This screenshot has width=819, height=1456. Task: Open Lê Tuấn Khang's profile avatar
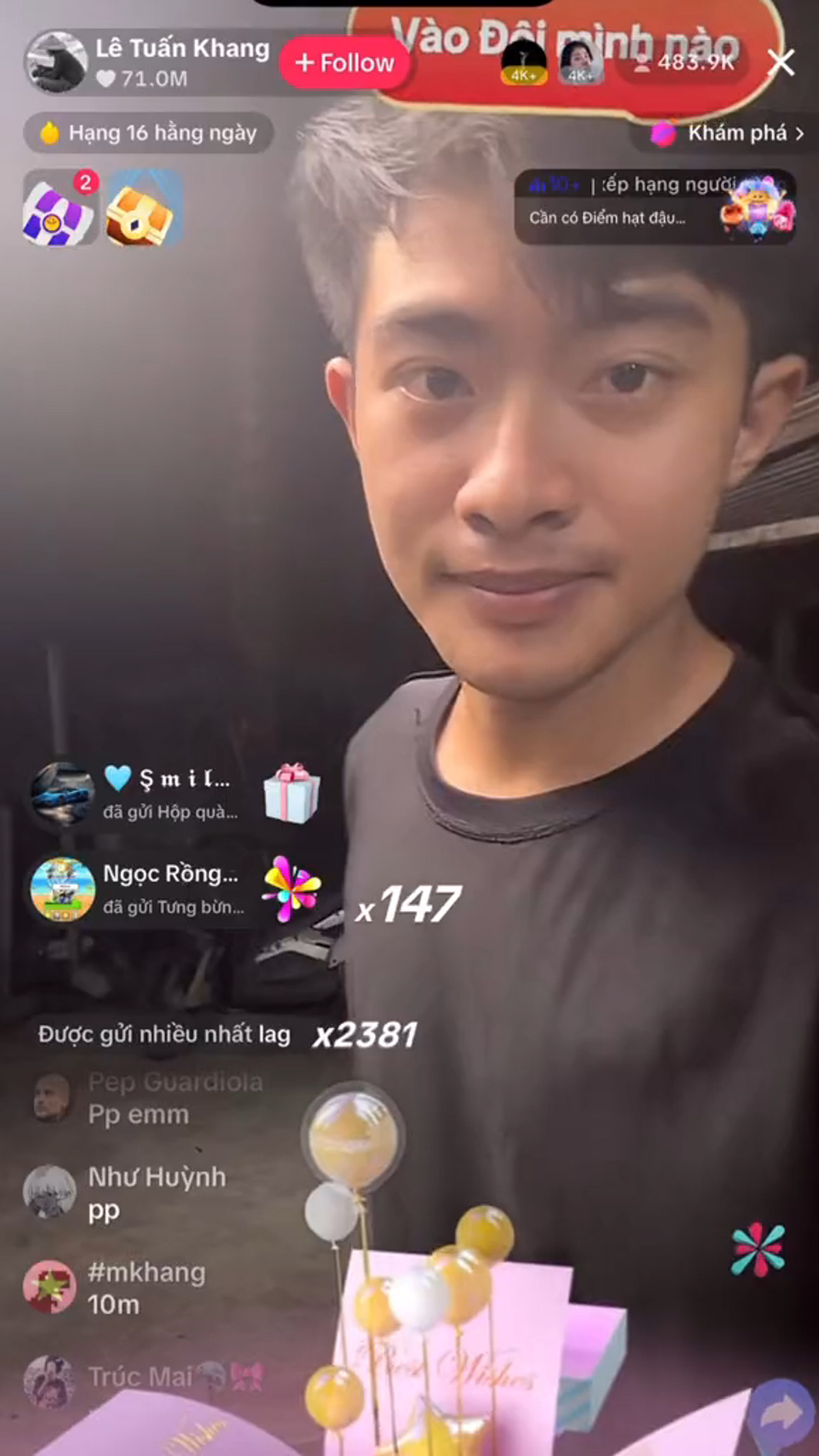[x=57, y=62]
